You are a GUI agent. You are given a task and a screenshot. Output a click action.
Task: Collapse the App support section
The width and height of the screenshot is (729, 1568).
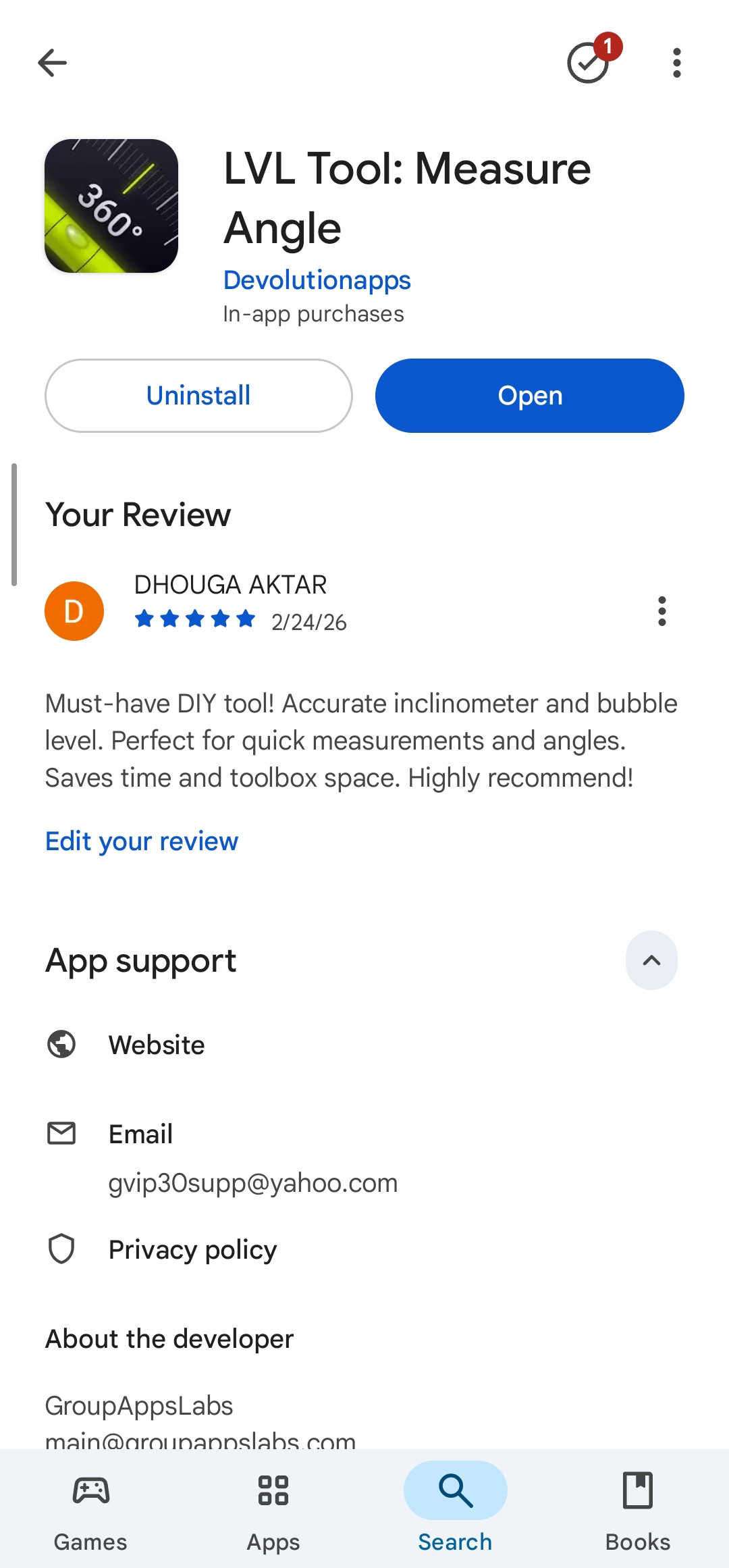(651, 960)
